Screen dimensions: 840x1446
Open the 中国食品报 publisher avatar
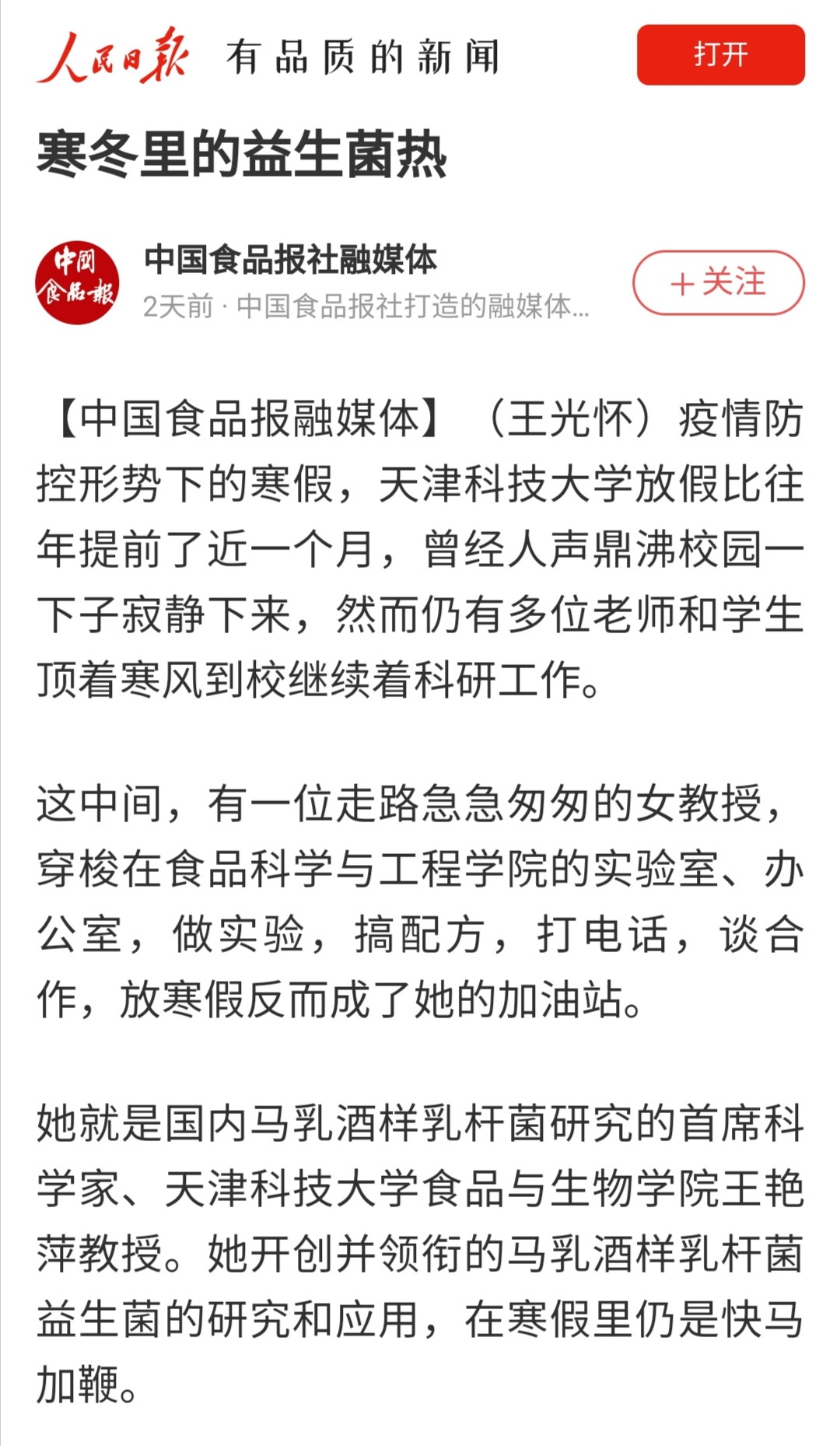(x=77, y=282)
